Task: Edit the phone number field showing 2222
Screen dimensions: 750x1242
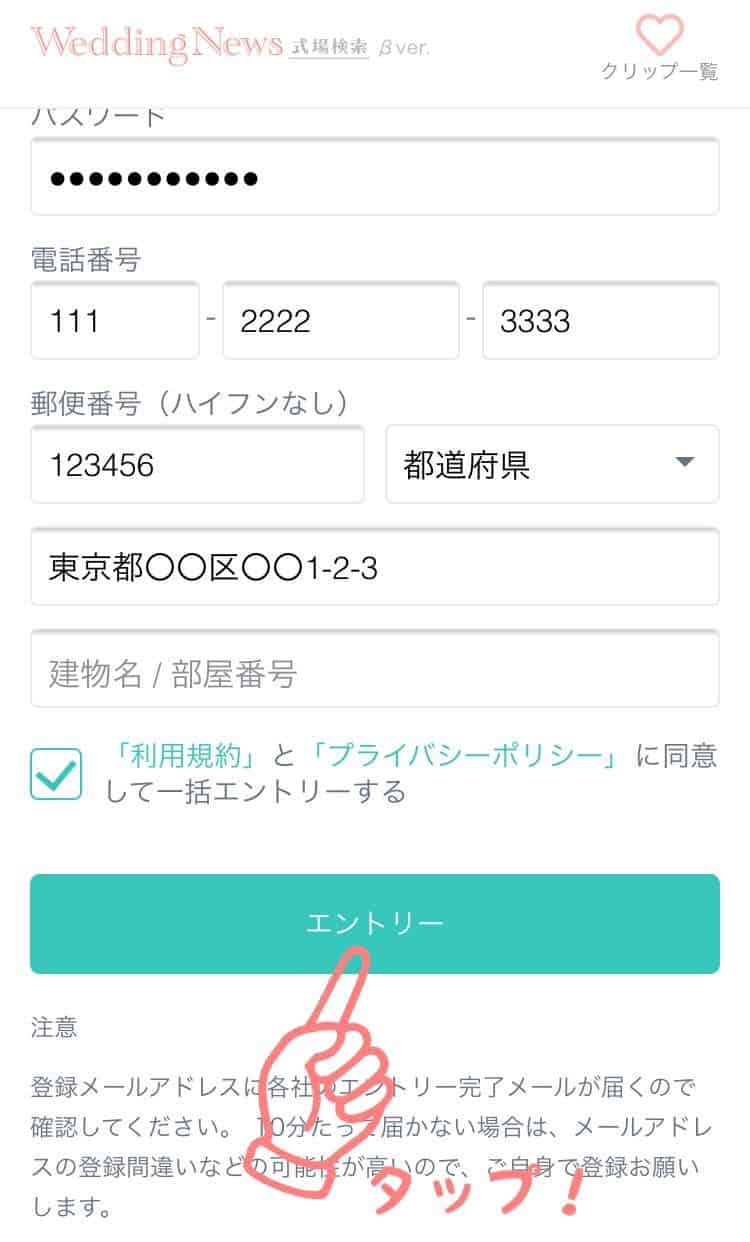Action: click(340, 321)
